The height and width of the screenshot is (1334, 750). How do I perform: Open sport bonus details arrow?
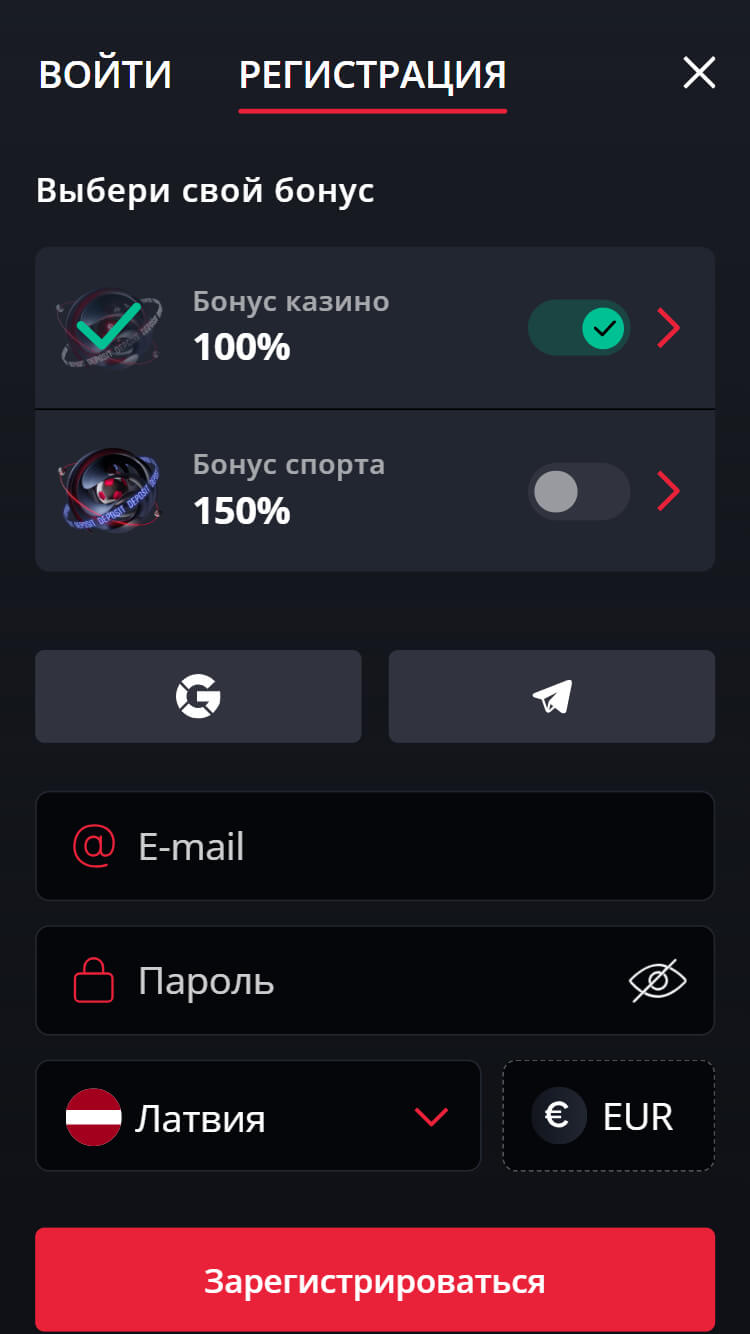tap(669, 491)
